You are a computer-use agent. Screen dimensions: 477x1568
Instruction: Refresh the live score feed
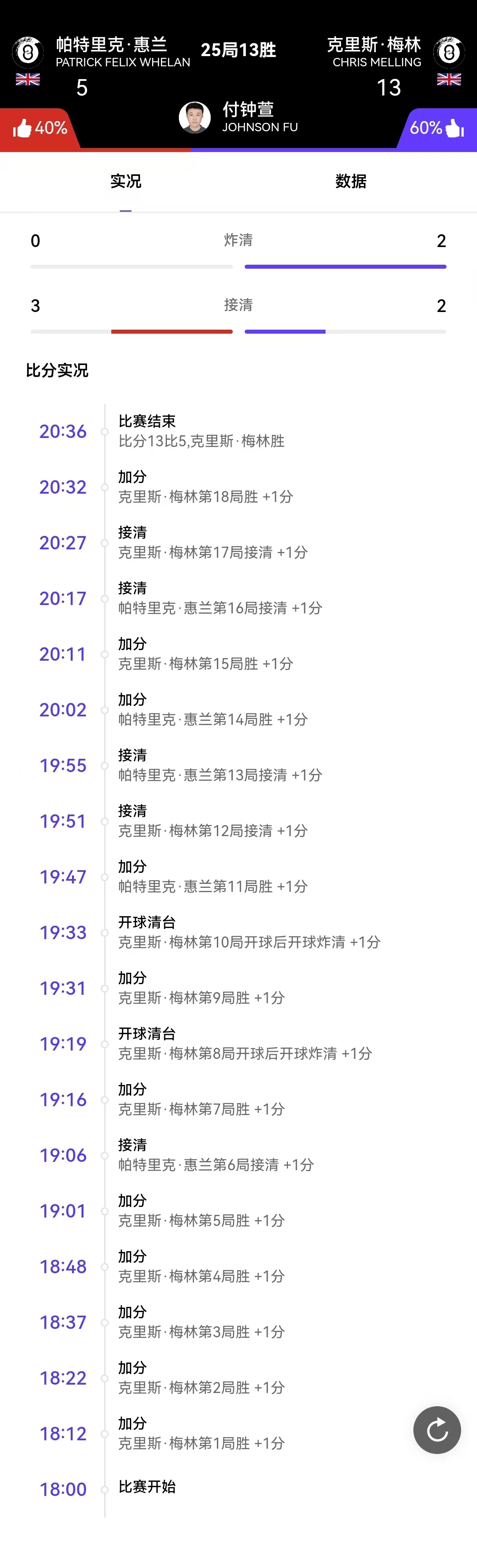coord(437,1430)
